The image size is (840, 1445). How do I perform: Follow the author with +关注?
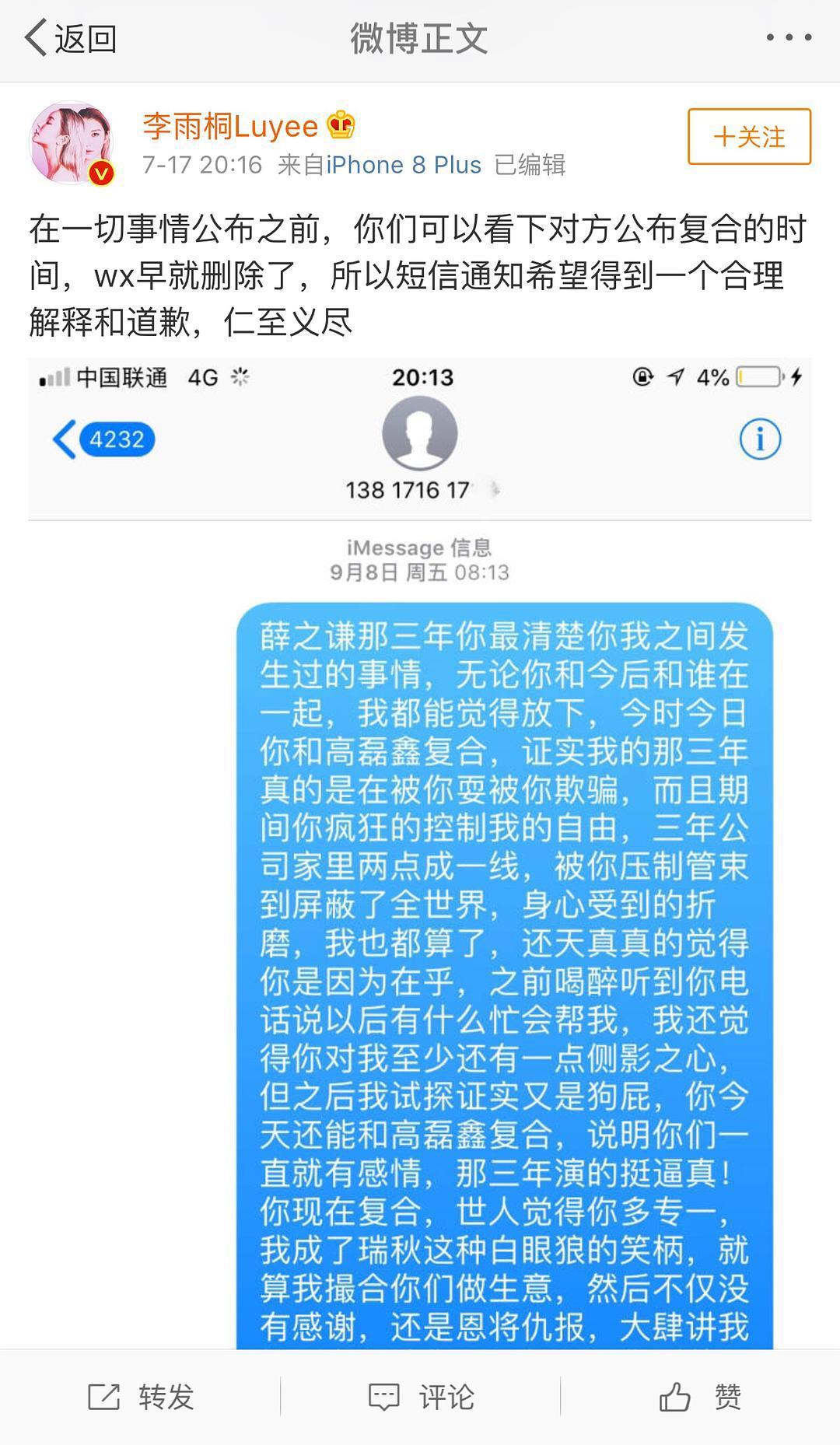point(749,137)
